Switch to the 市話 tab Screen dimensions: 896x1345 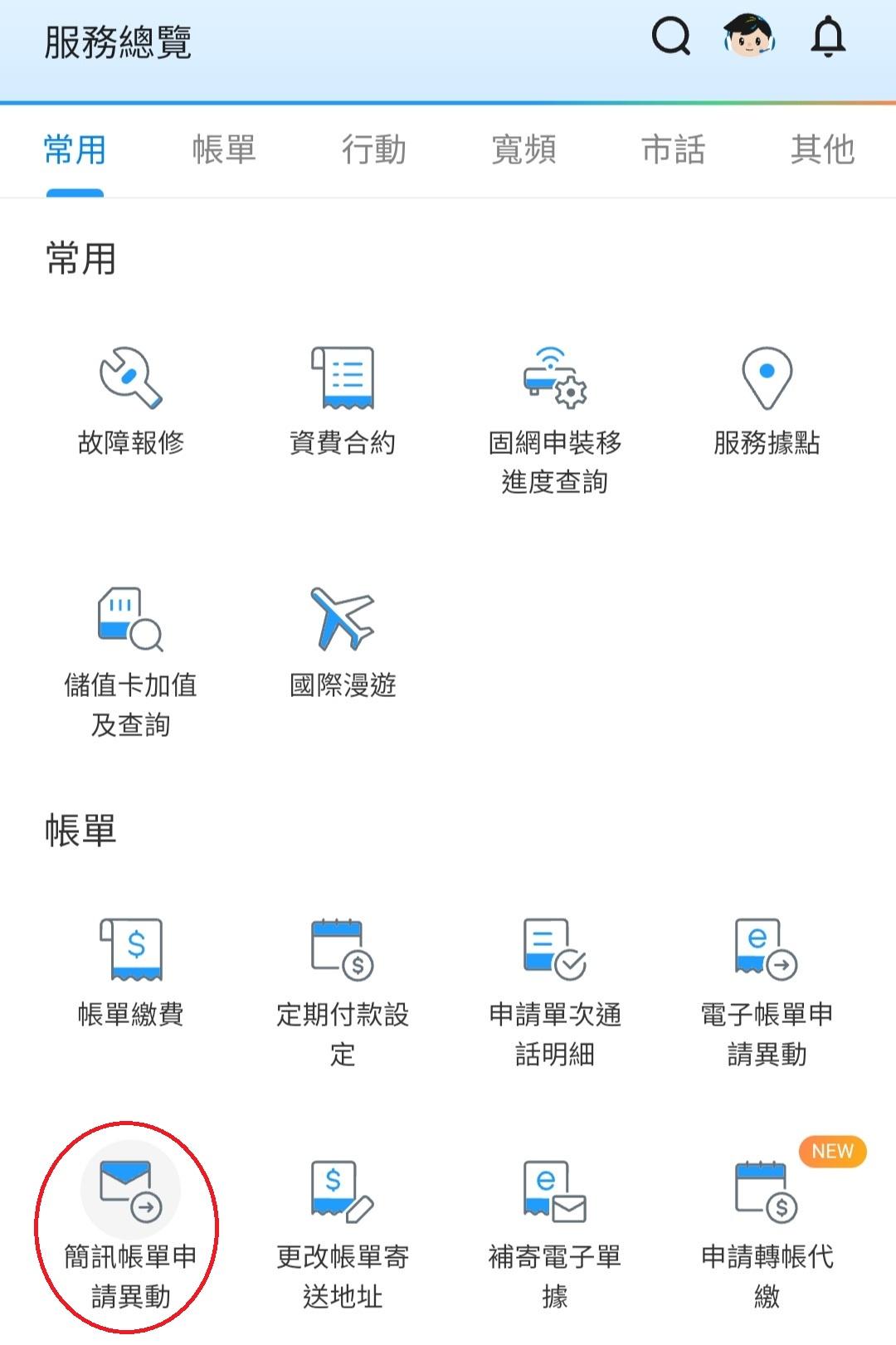click(673, 150)
